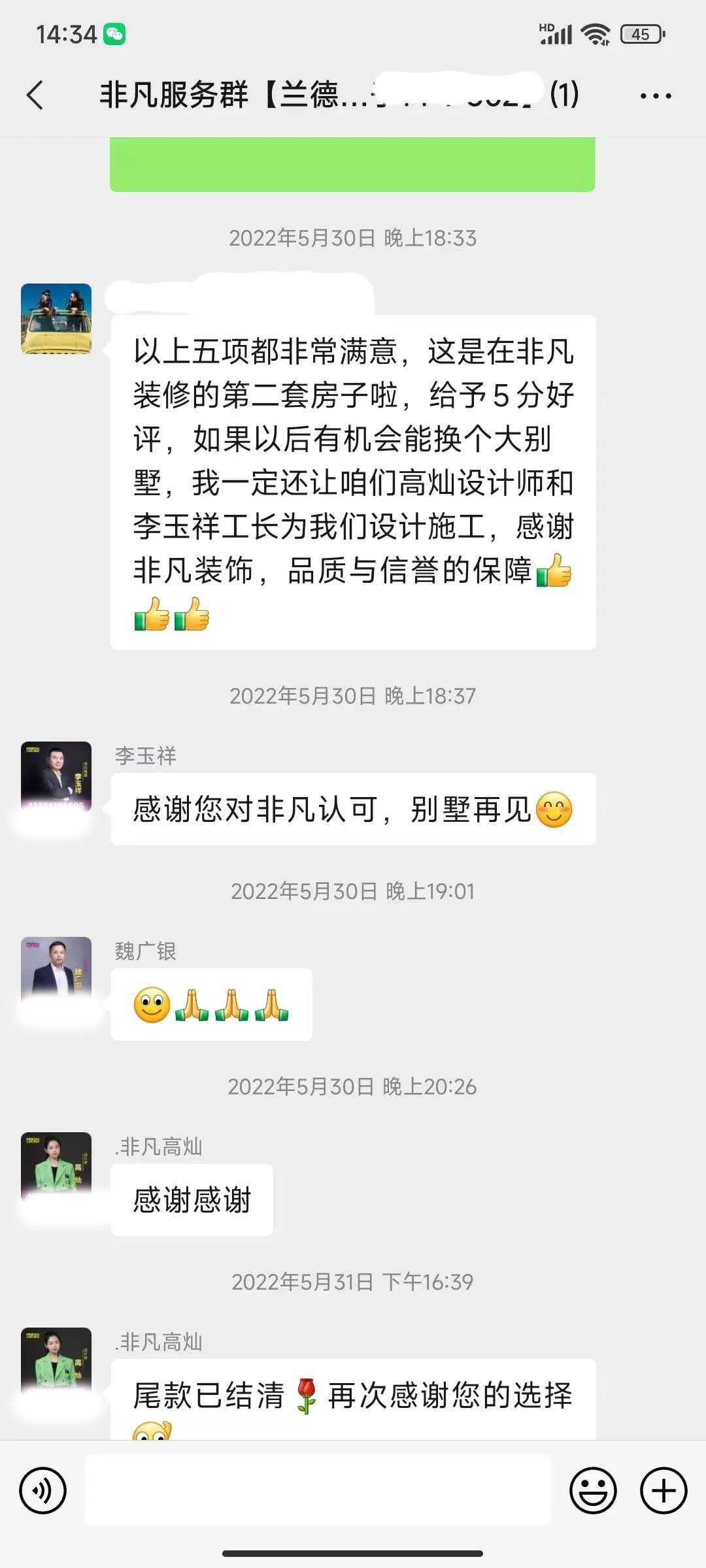Tap the message text field

click(318, 1490)
